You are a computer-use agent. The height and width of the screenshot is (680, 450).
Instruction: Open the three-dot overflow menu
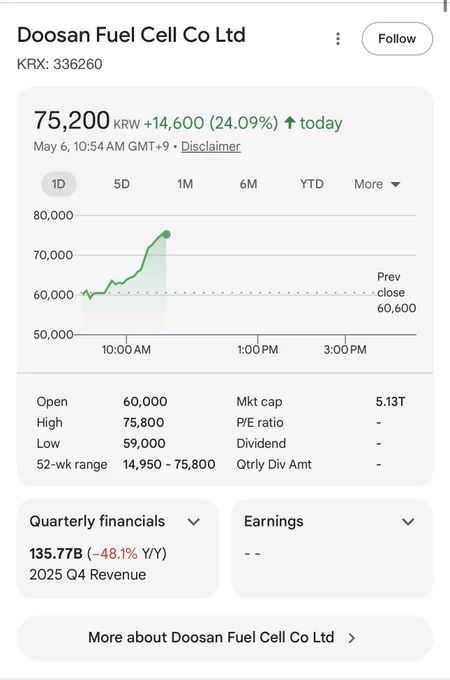coord(338,39)
